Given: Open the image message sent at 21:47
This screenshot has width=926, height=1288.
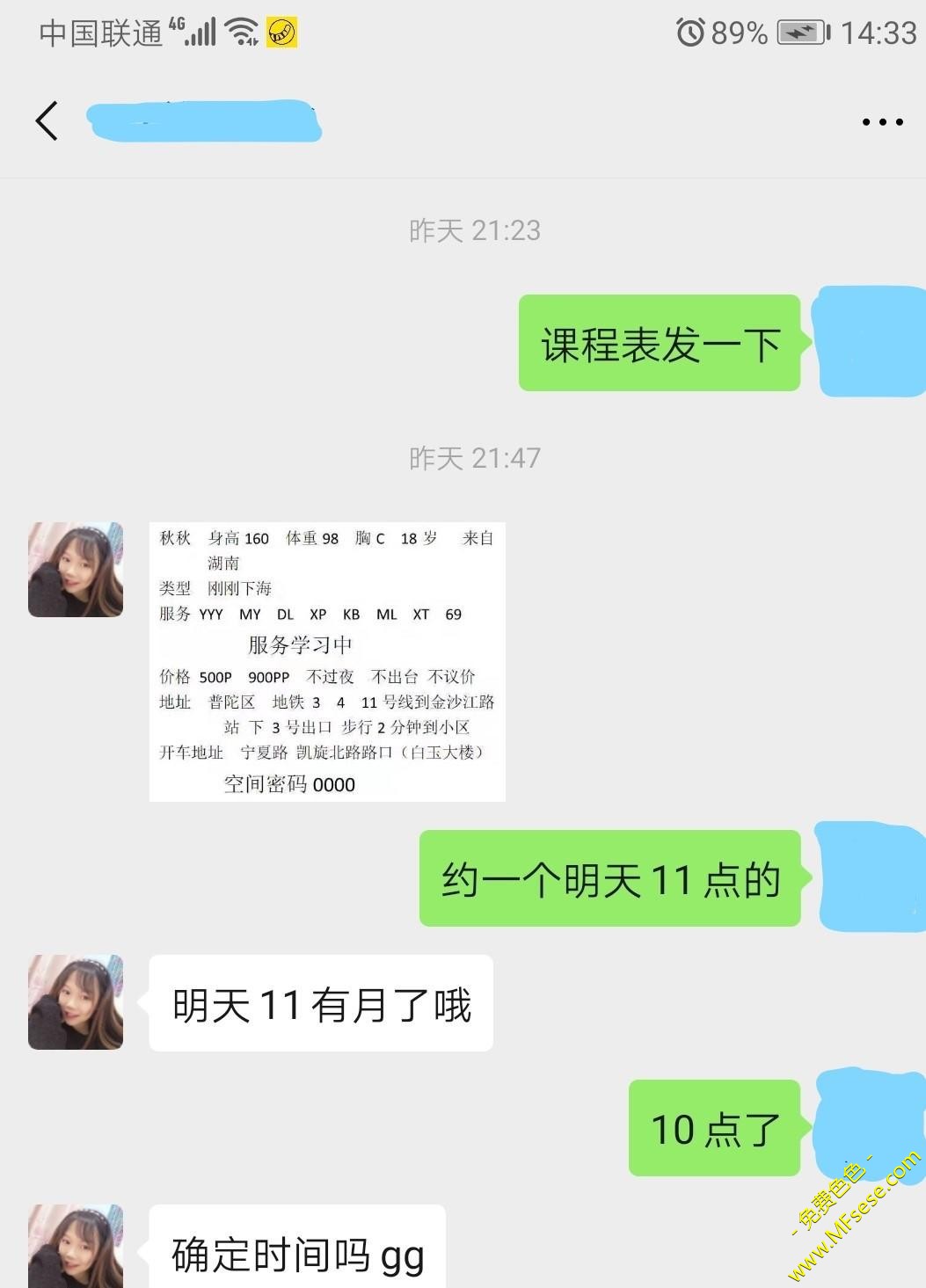Looking at the screenshot, I should point(327,661).
